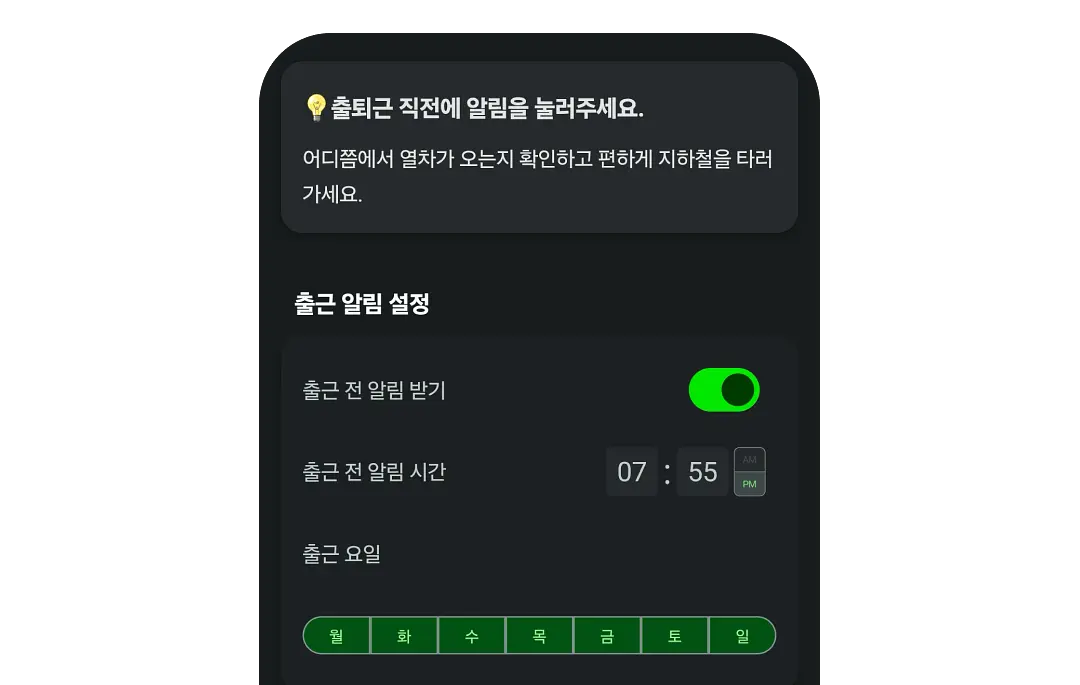Viewport: 1080px width, 685px height.
Task: Toggle 목 in commute days
Action: coord(539,635)
